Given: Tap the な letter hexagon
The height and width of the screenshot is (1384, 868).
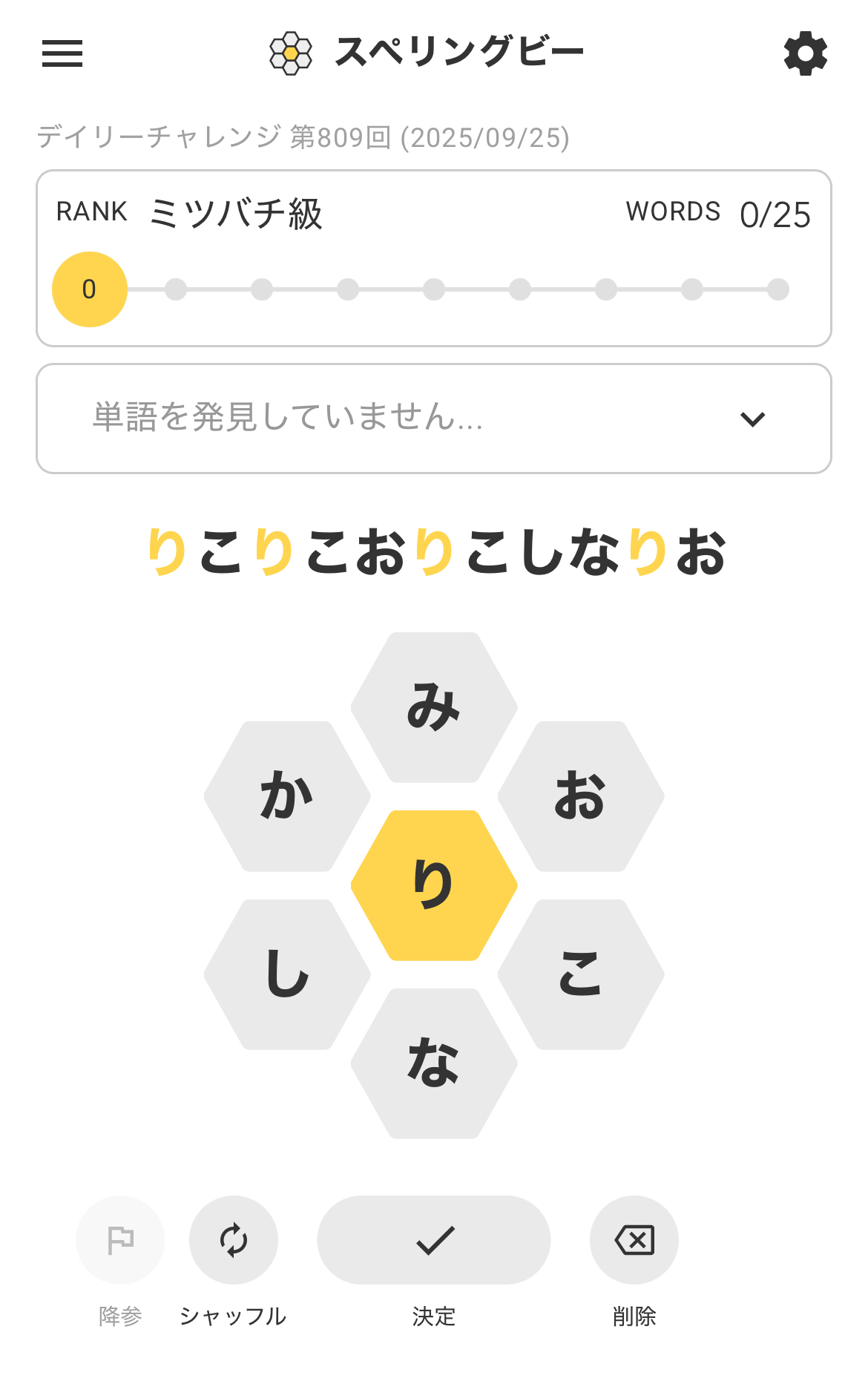Looking at the screenshot, I should [x=434, y=1063].
